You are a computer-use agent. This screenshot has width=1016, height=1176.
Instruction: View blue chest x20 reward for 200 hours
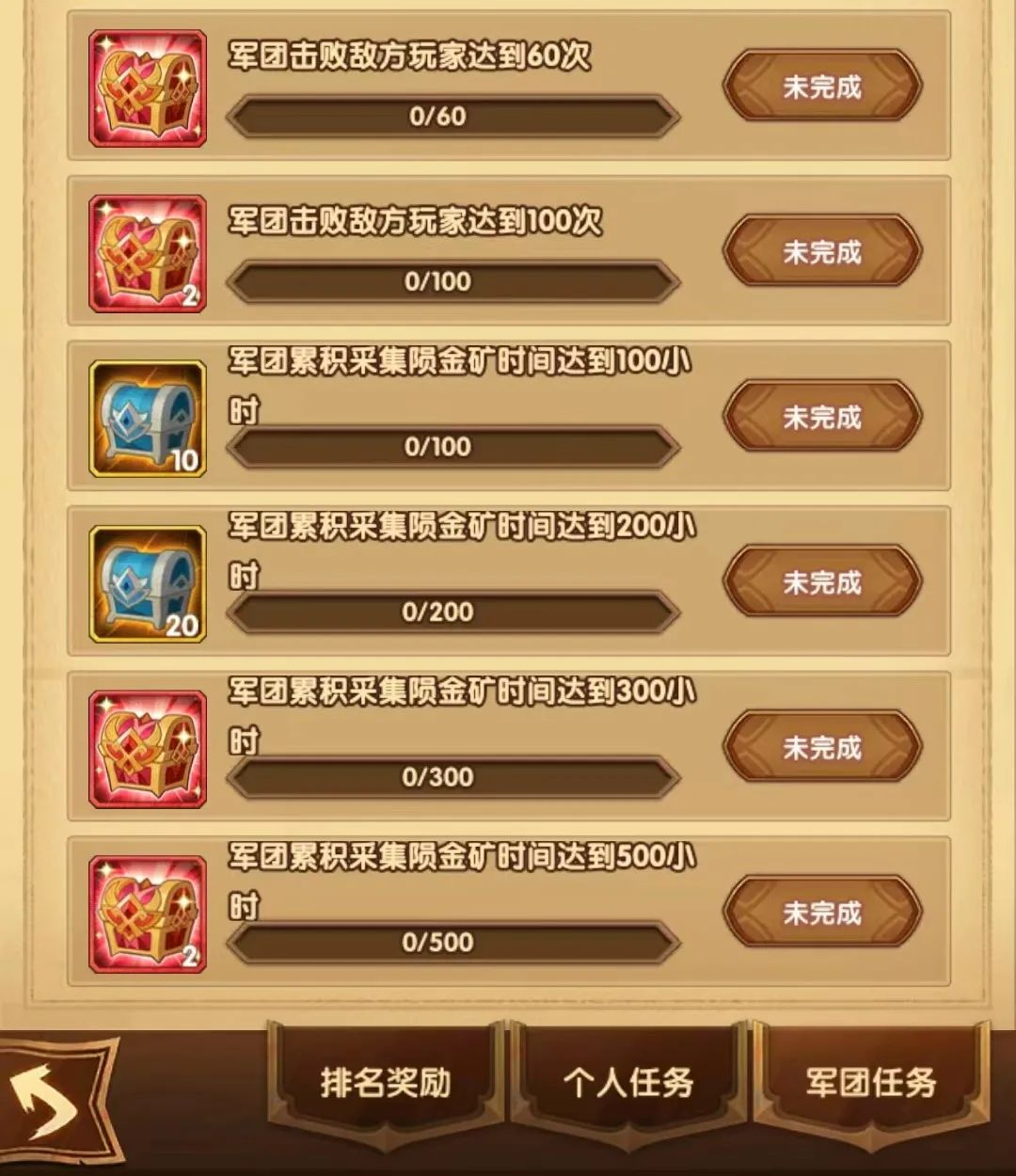tap(148, 584)
